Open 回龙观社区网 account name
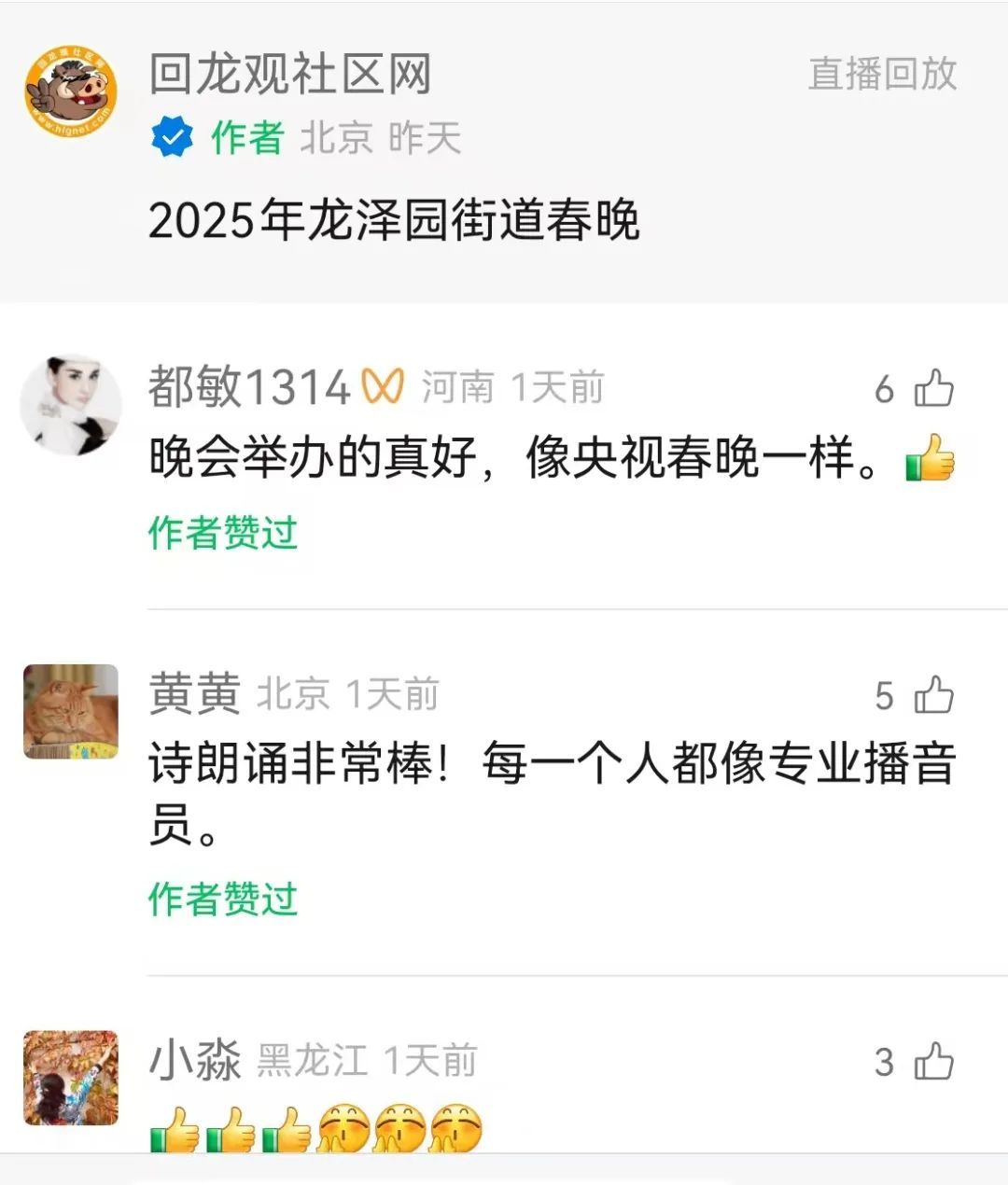The width and height of the screenshot is (1008, 1185). 290,74
